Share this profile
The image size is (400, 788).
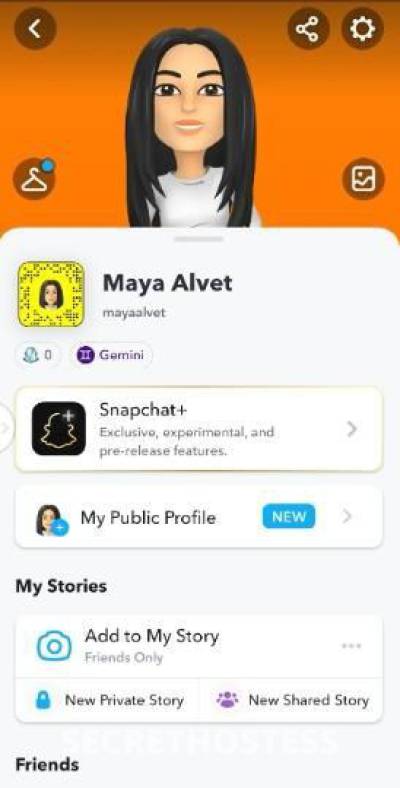click(x=308, y=29)
